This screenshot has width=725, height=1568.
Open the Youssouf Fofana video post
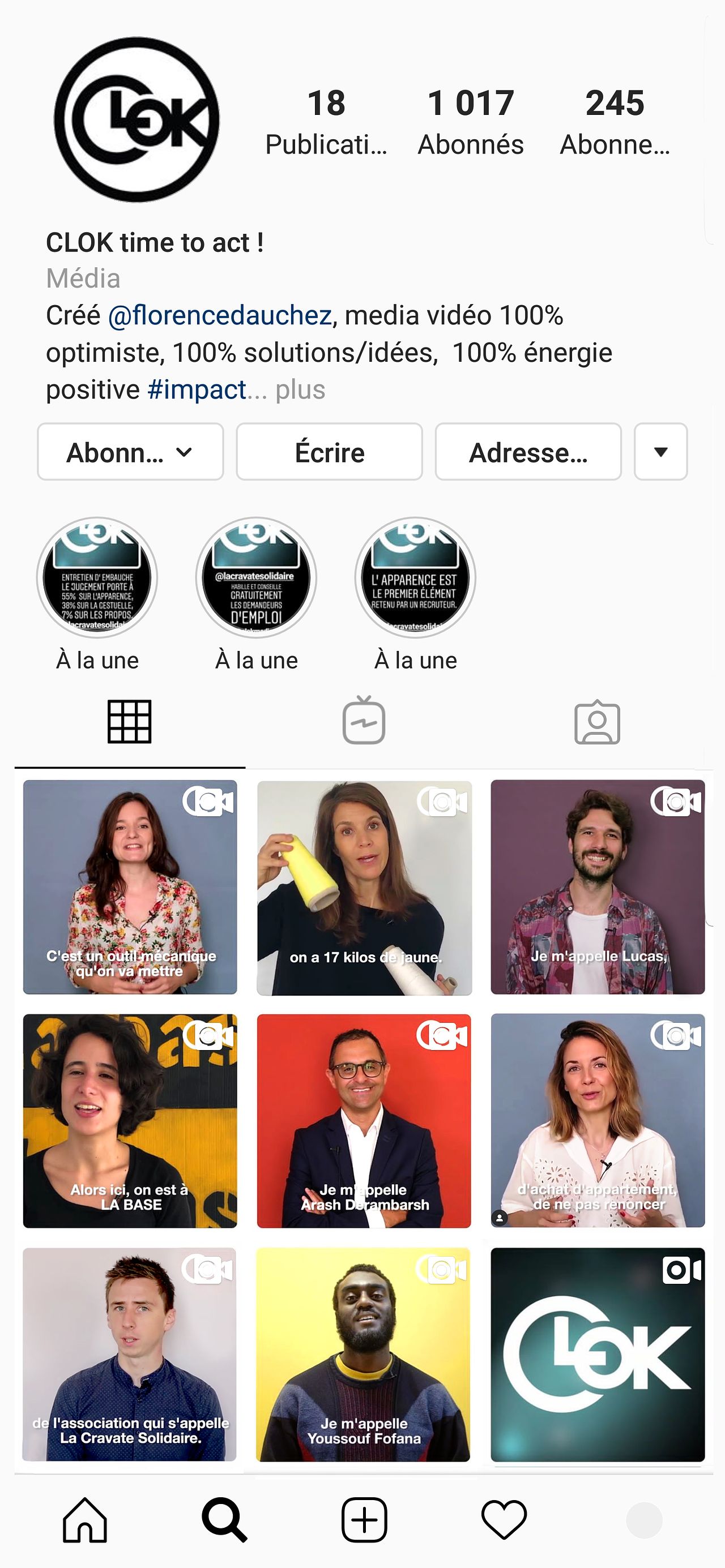coord(363,1355)
